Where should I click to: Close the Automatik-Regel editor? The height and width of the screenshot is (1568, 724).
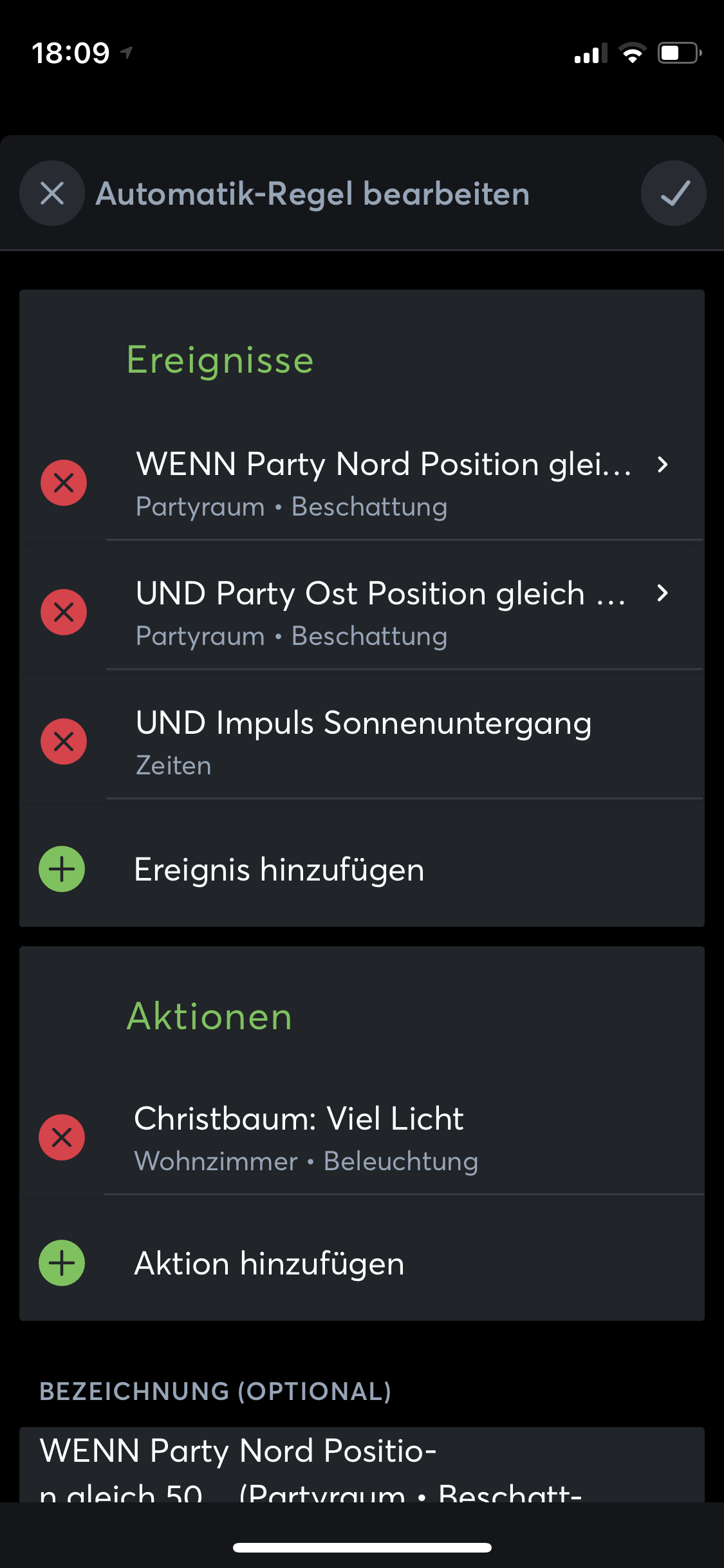pyautogui.click(x=52, y=193)
